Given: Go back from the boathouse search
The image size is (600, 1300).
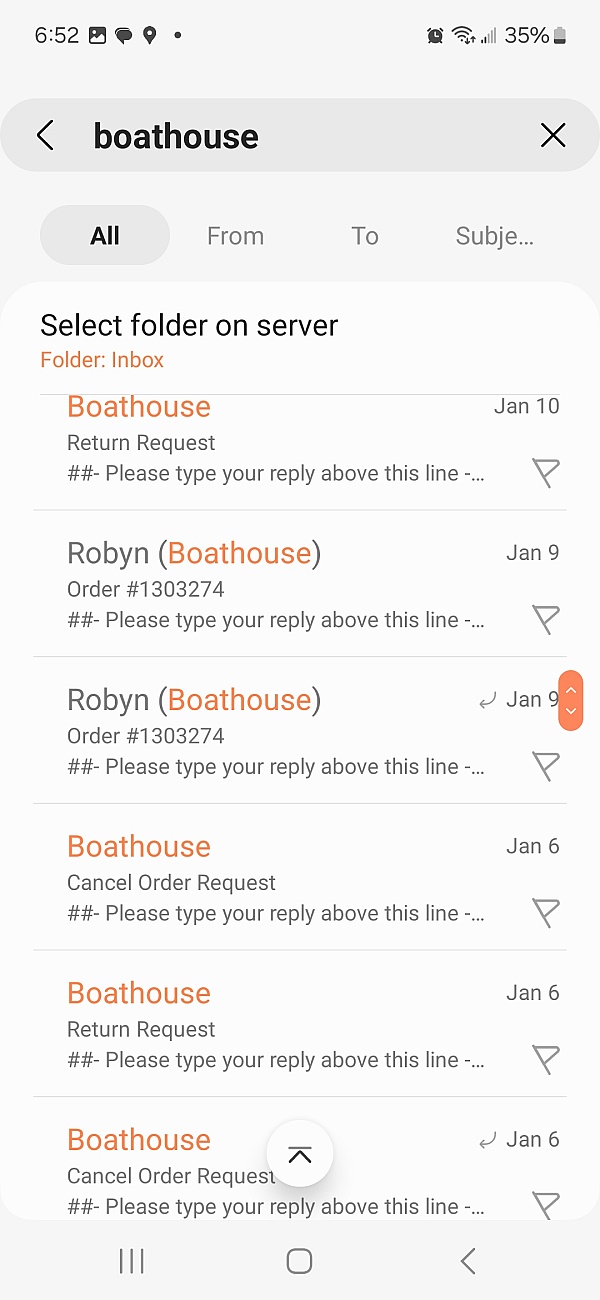Looking at the screenshot, I should pyautogui.click(x=45, y=136).
